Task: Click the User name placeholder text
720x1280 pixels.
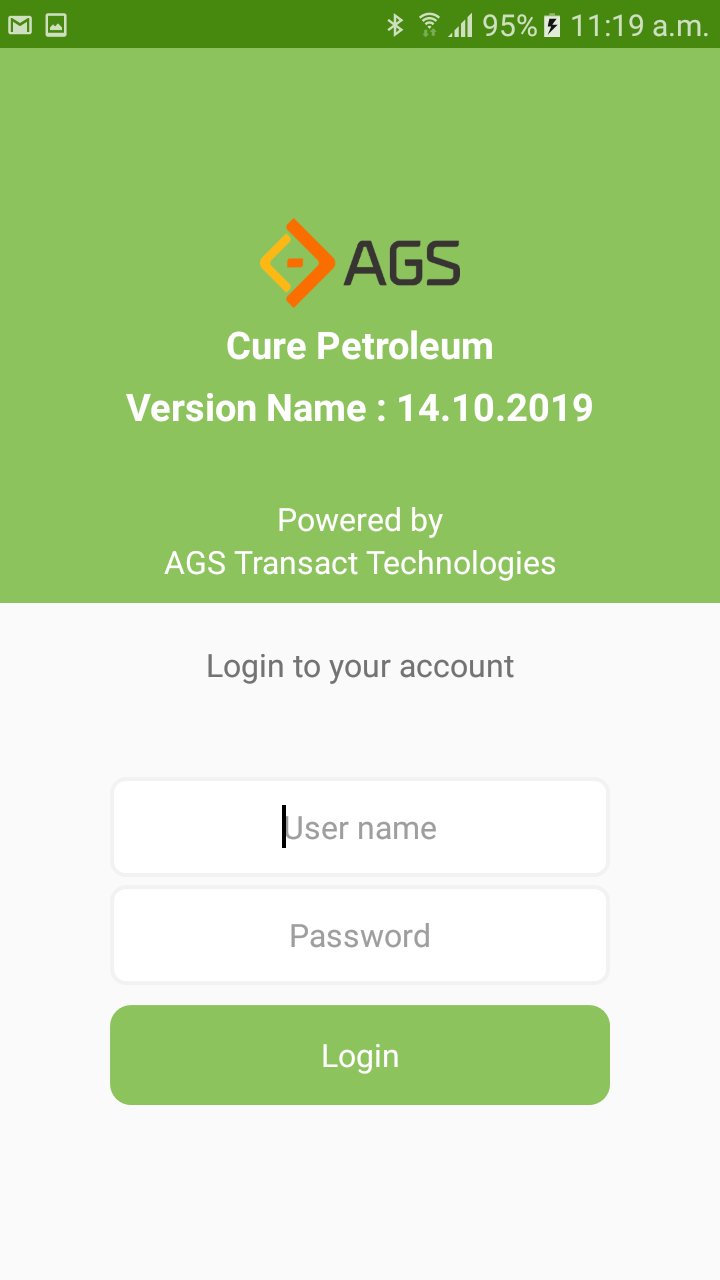Action: coord(361,827)
